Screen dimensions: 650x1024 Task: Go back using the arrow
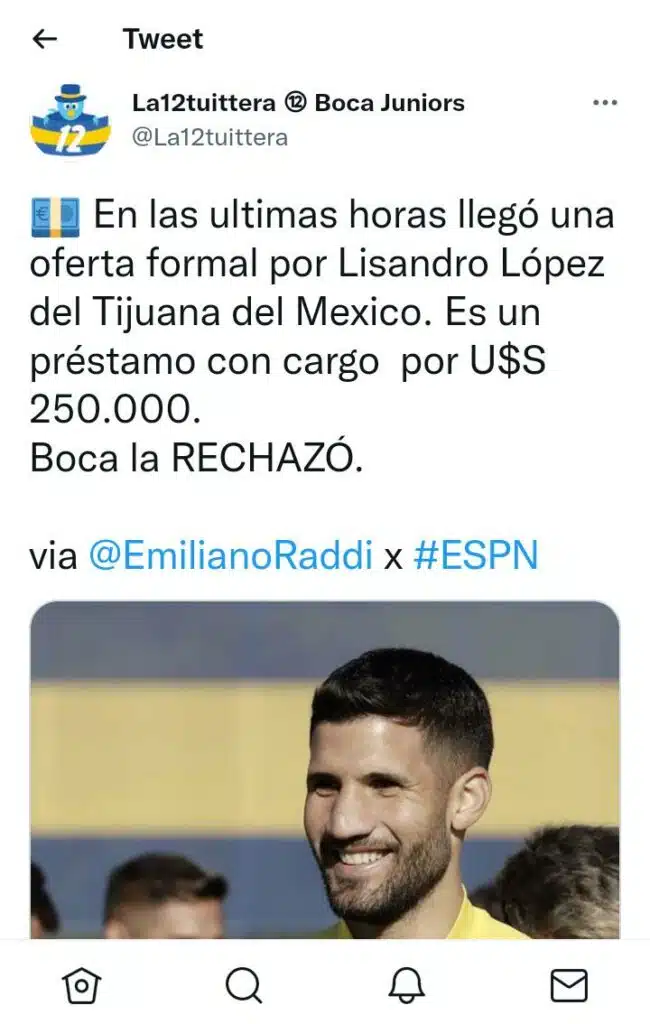click(45, 39)
